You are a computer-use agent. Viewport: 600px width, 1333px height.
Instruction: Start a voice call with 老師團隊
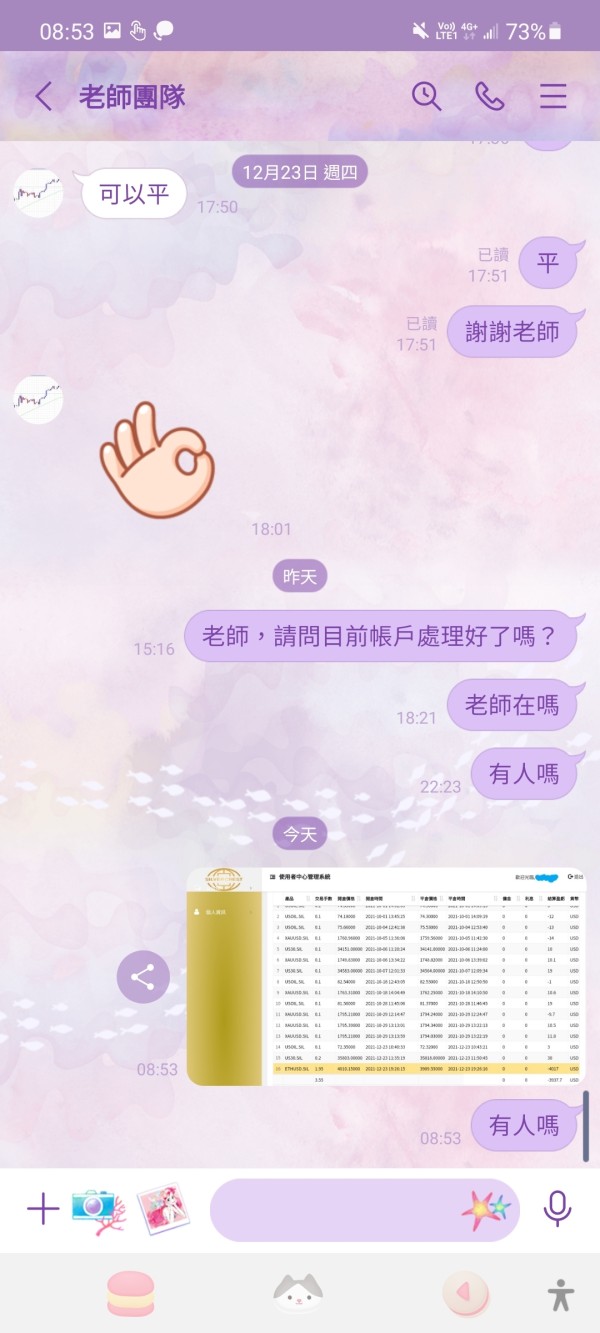pos(489,96)
